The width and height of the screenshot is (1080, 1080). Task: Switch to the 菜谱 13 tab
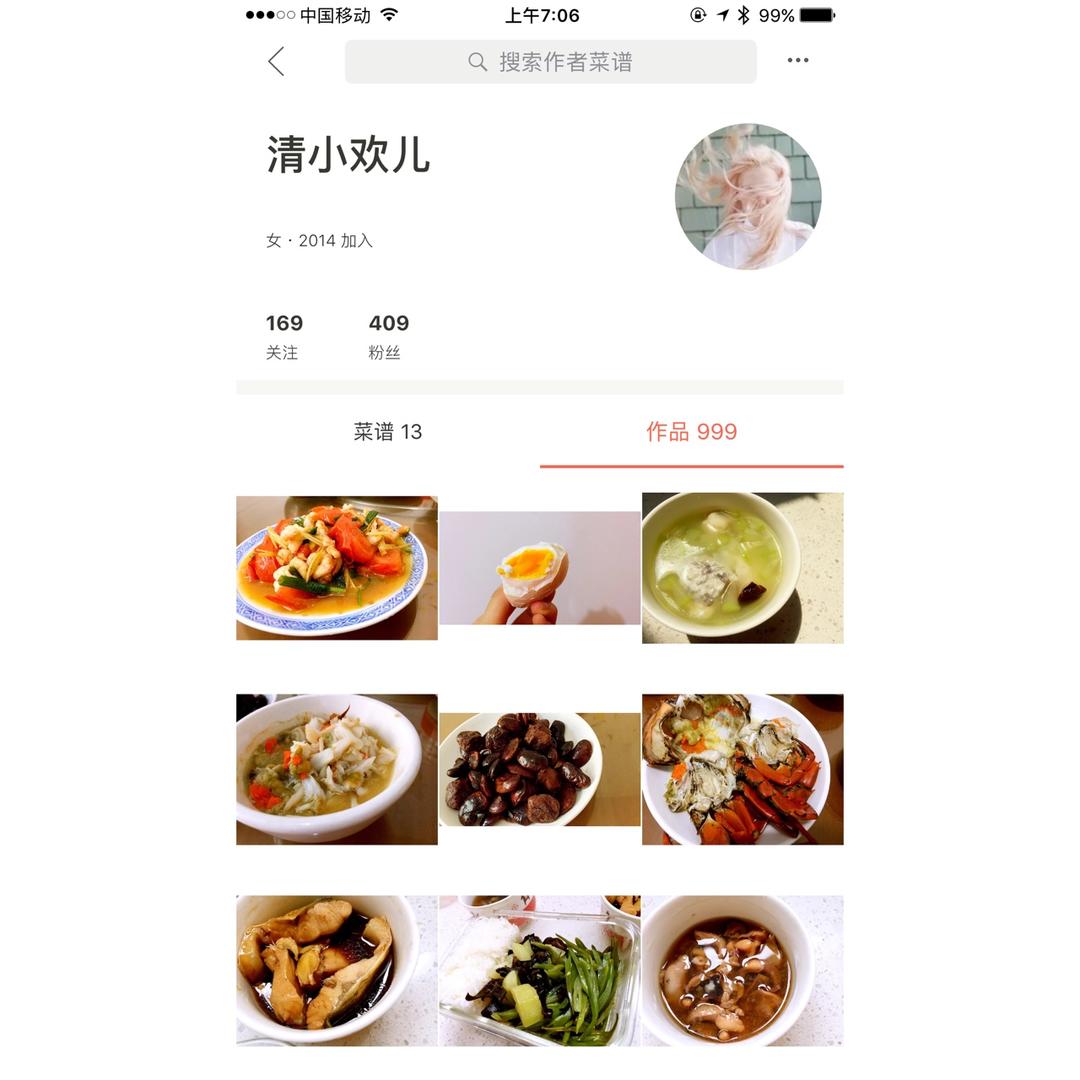387,432
